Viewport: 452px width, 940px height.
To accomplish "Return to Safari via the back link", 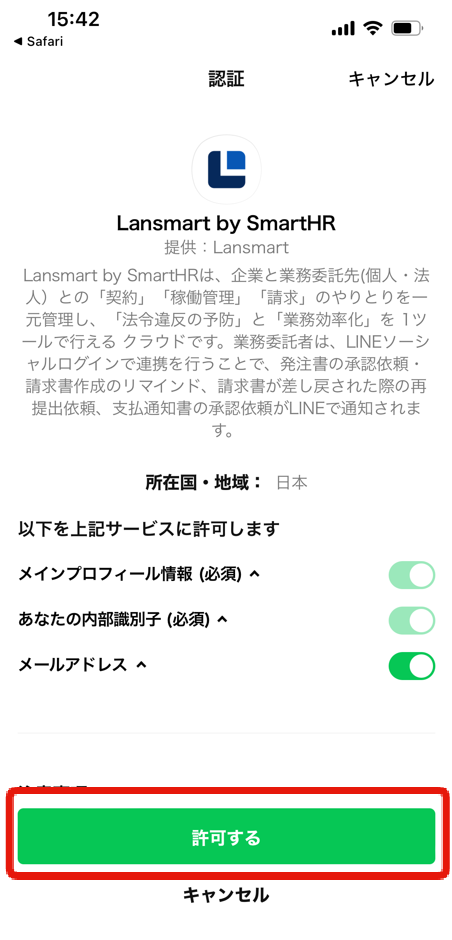I will 38,41.
